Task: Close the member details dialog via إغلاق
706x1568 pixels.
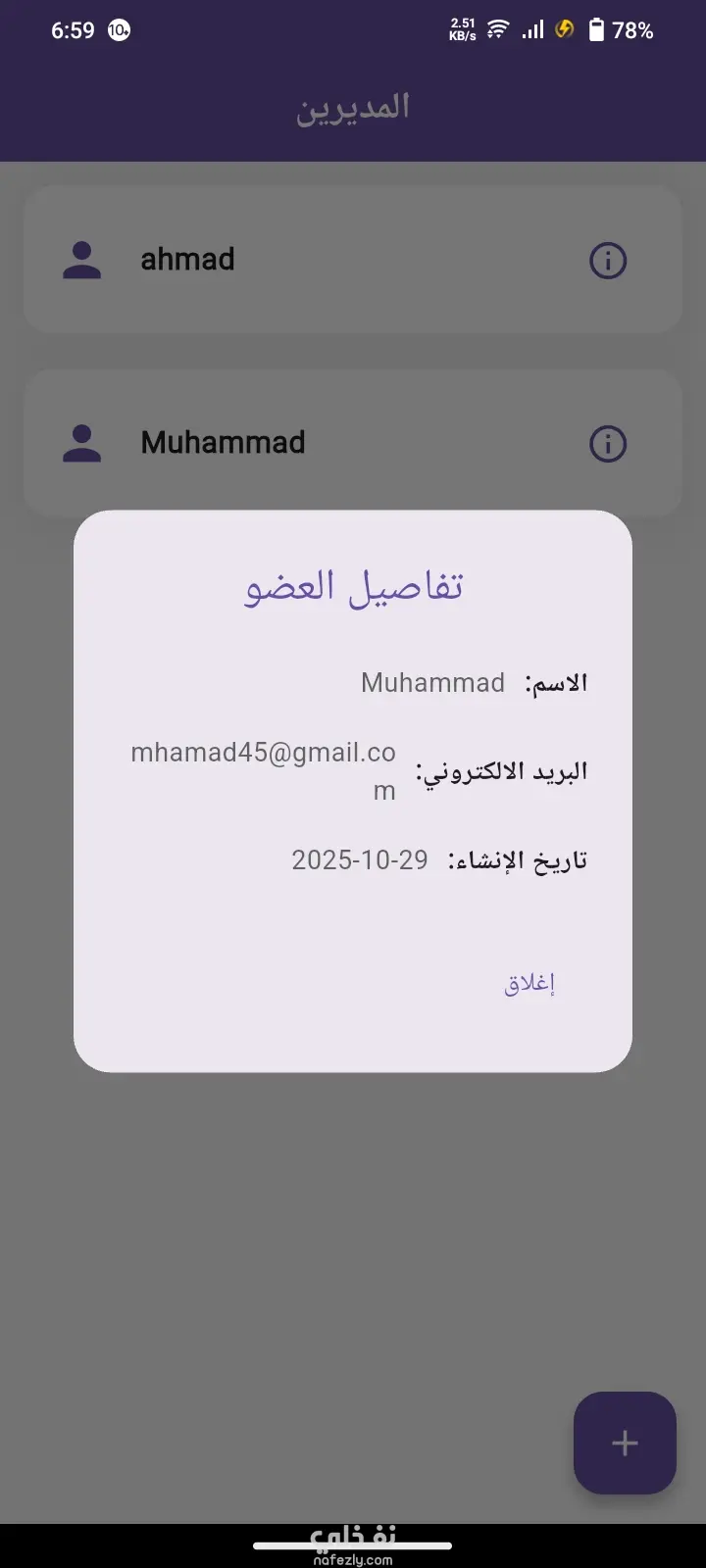Action: [x=529, y=983]
